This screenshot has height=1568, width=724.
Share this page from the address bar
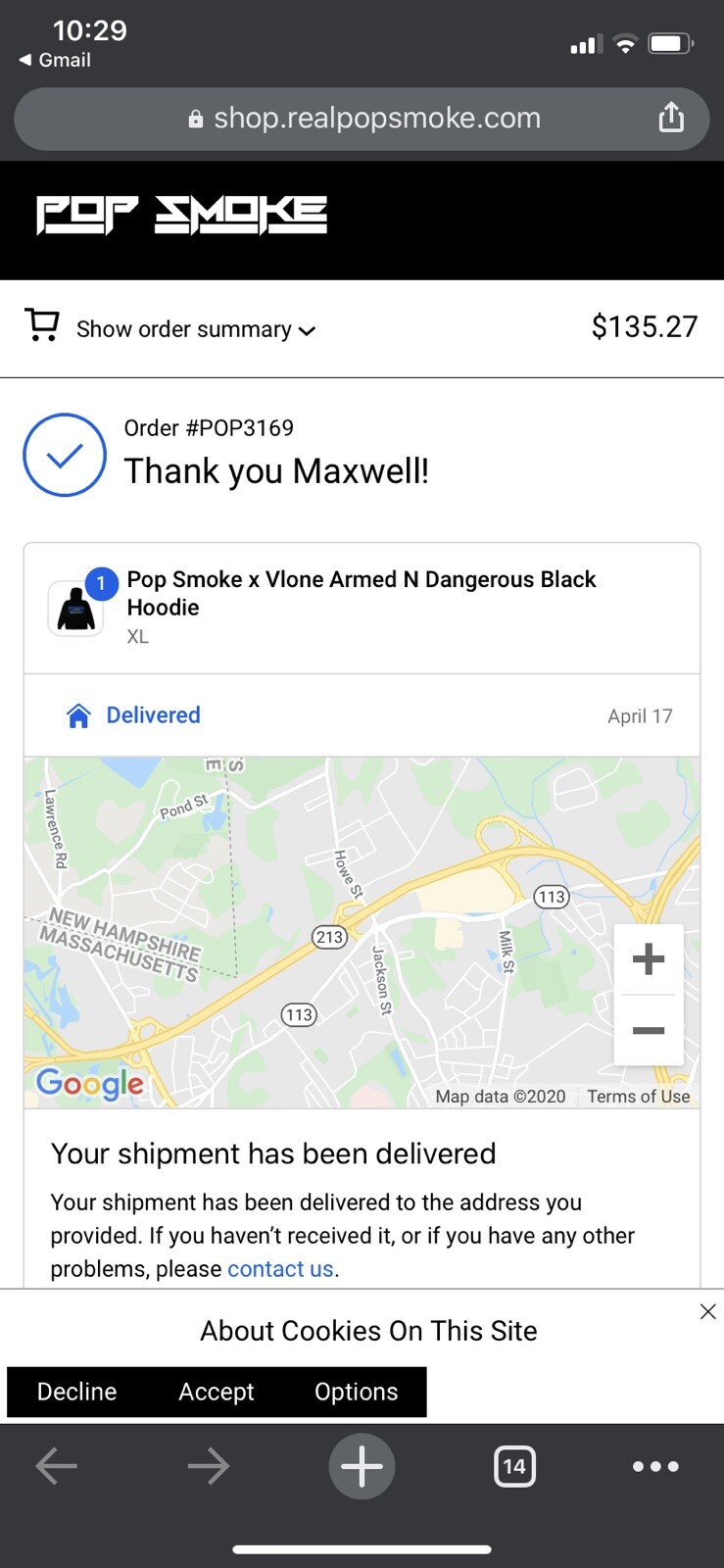point(671,118)
